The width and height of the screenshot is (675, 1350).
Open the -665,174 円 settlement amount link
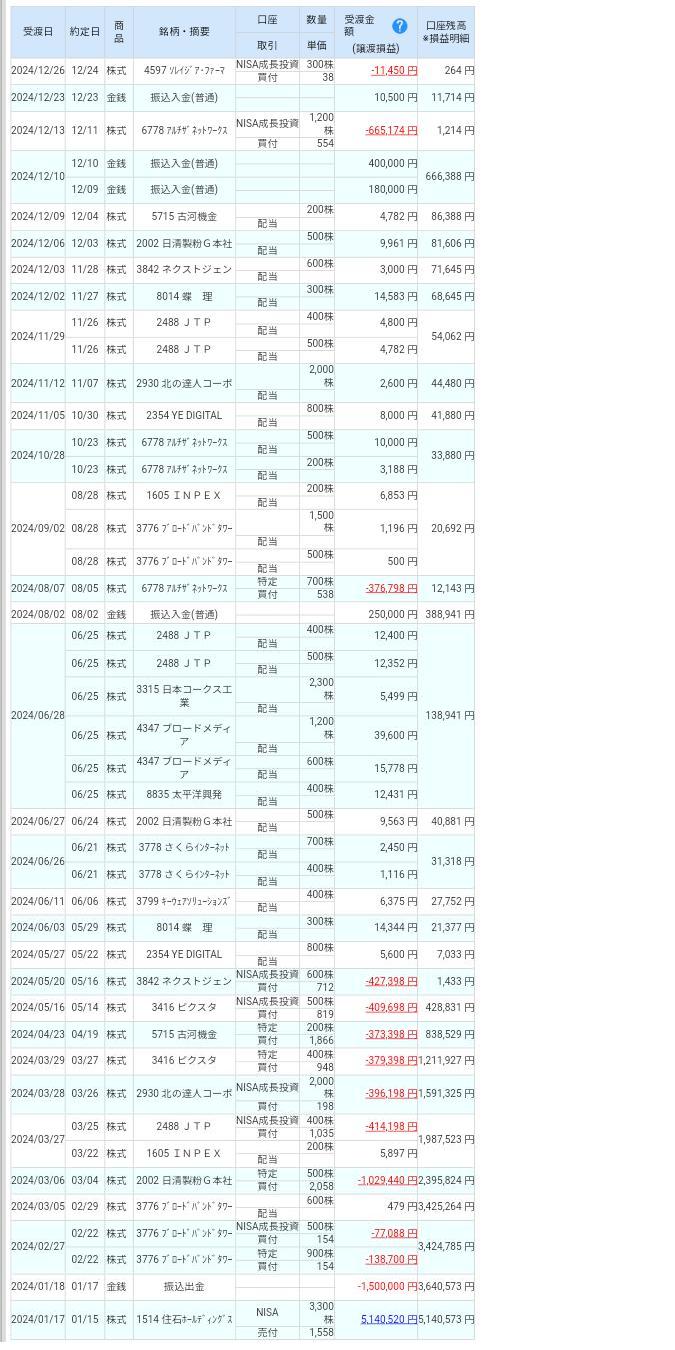coord(391,131)
